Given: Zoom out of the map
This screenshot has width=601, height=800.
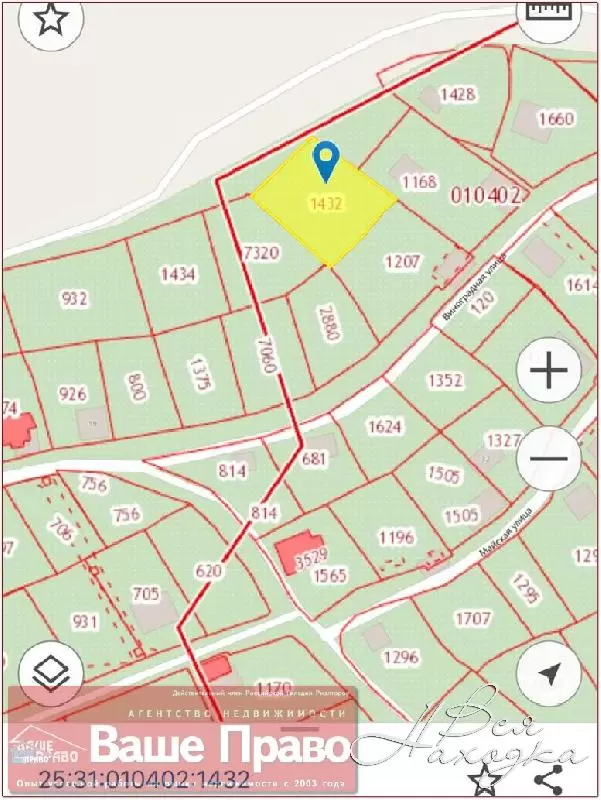Looking at the screenshot, I should [548, 459].
